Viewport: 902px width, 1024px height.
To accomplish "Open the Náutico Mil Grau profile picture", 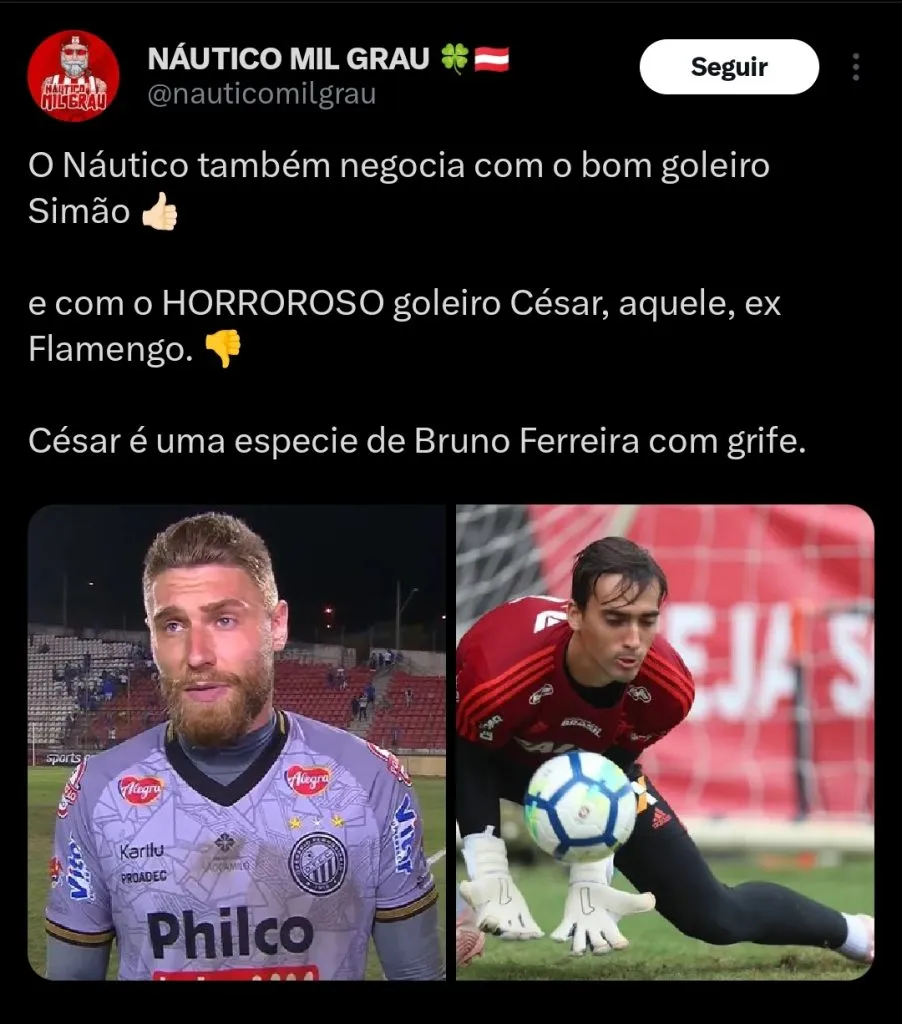I will (x=73, y=76).
